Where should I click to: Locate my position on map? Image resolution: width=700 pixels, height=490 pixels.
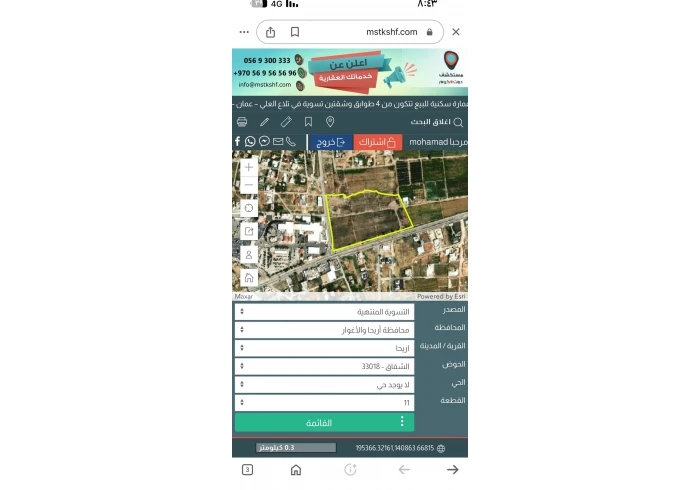coord(248,208)
